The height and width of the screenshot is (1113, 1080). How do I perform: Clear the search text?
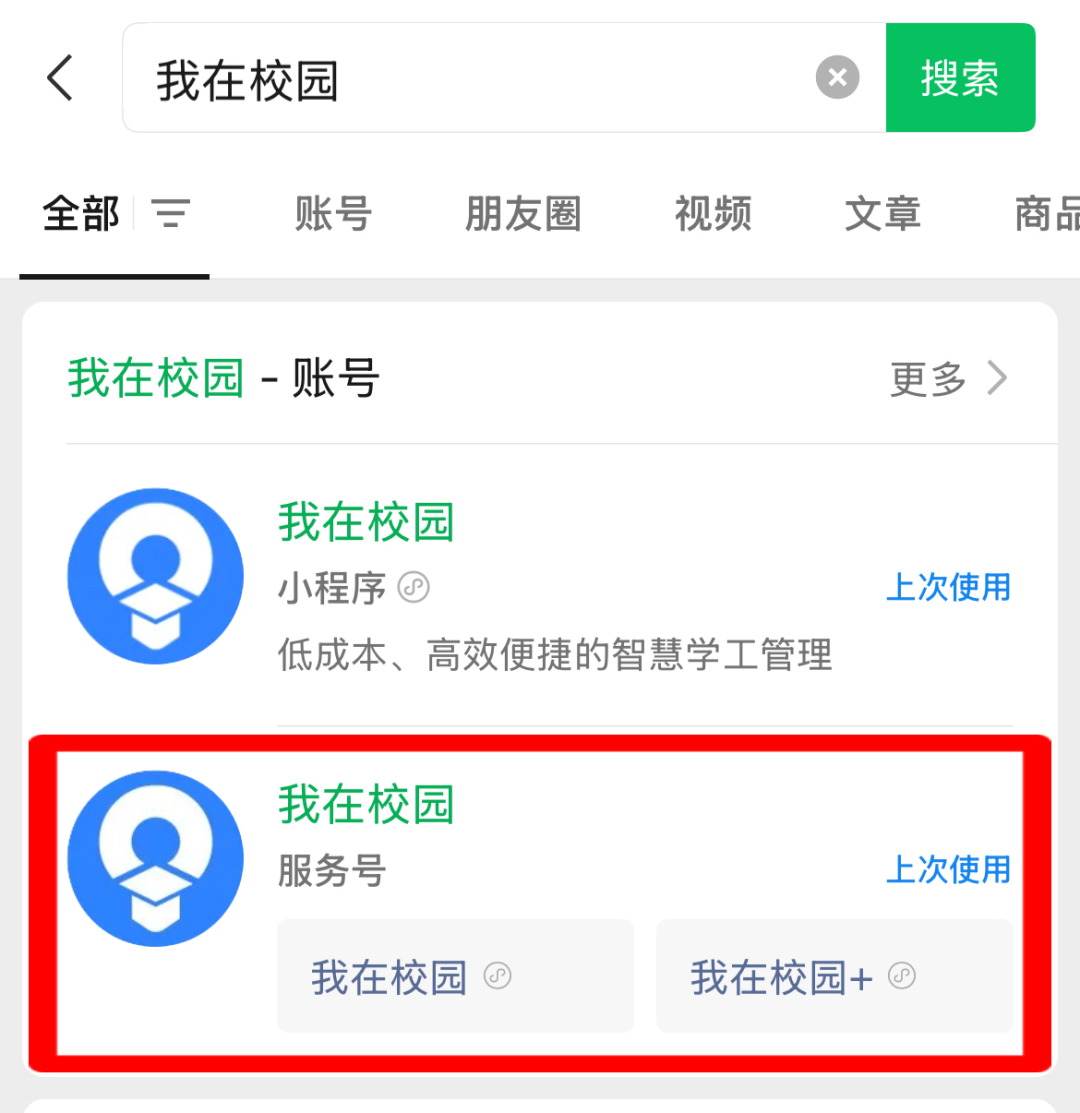(837, 78)
